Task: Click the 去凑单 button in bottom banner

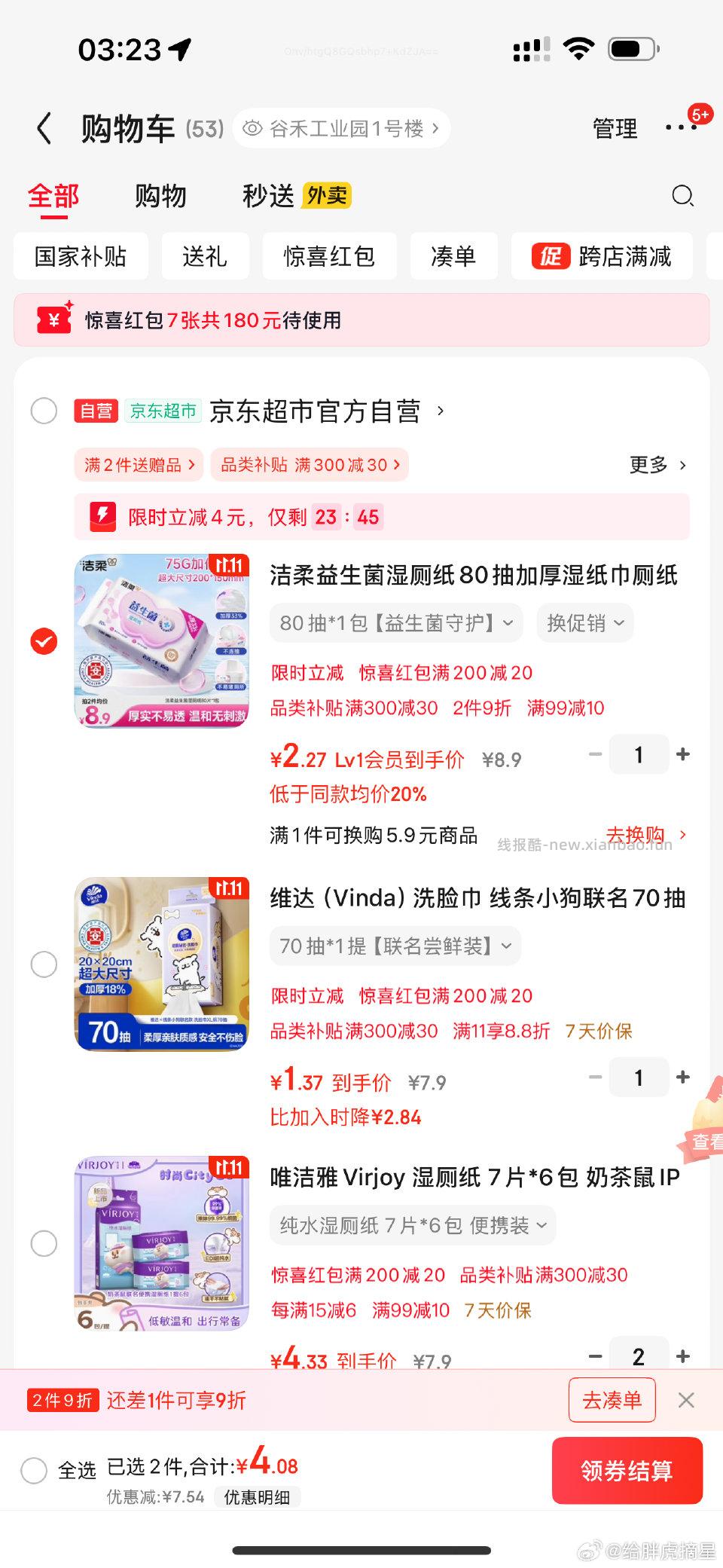Action: [612, 1400]
